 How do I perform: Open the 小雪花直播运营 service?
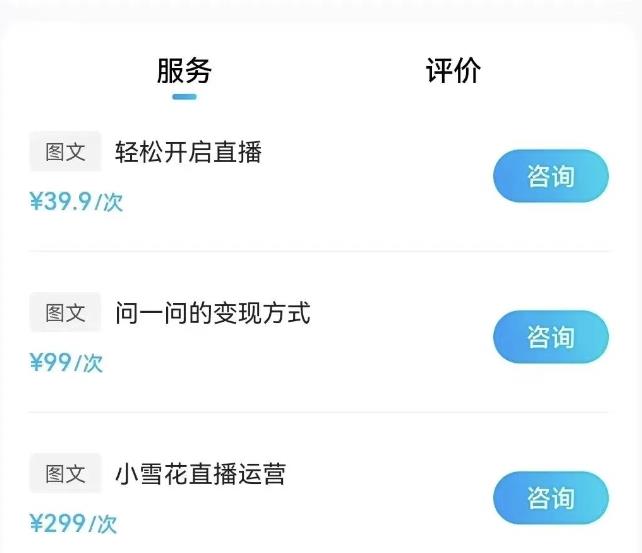click(200, 474)
